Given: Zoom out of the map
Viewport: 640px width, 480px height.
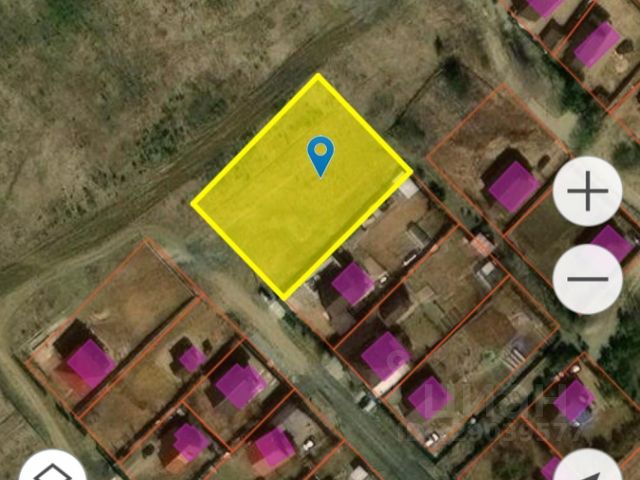Looking at the screenshot, I should (587, 278).
